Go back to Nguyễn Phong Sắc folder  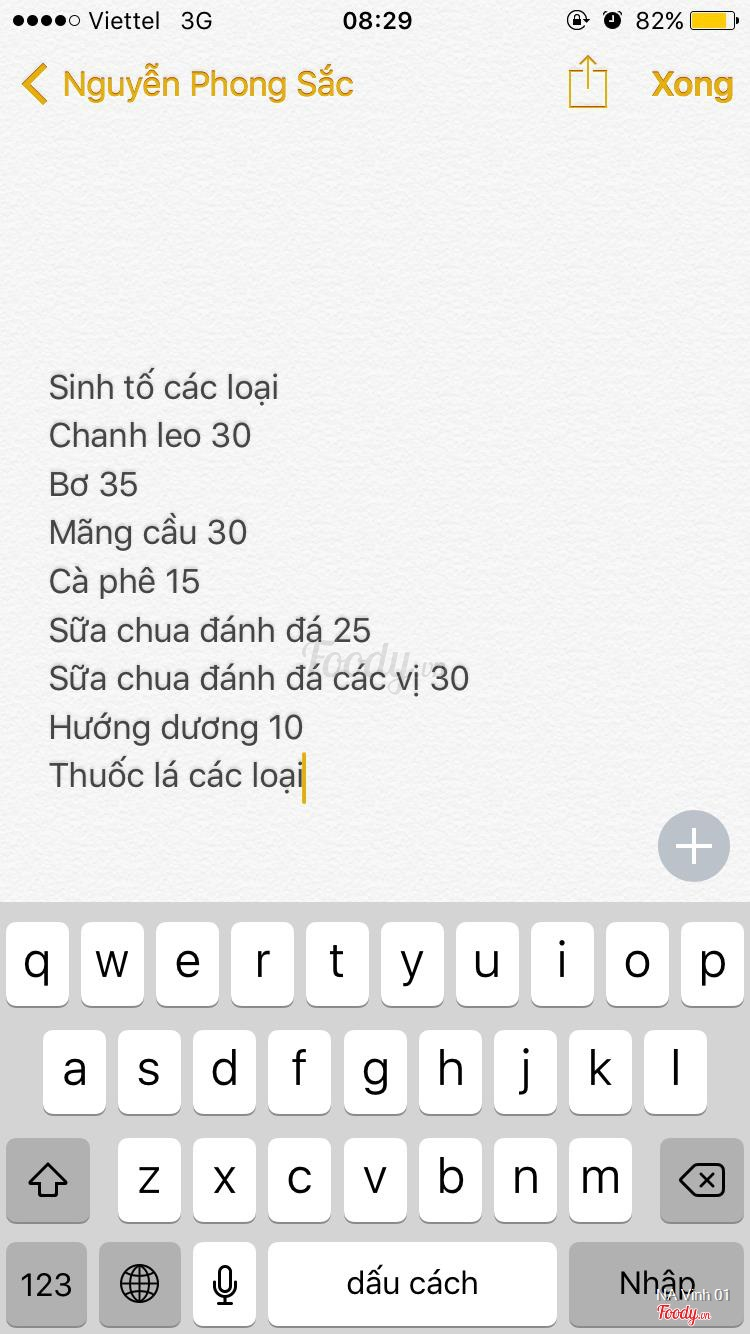(188, 84)
